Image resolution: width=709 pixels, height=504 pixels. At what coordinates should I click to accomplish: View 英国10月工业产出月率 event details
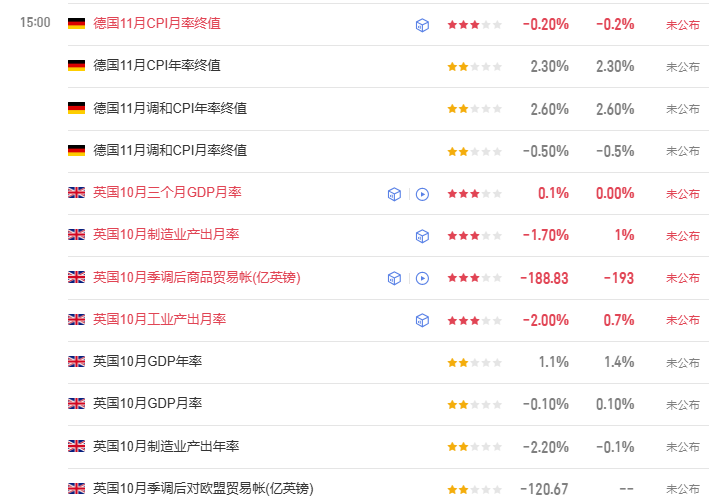click(159, 319)
